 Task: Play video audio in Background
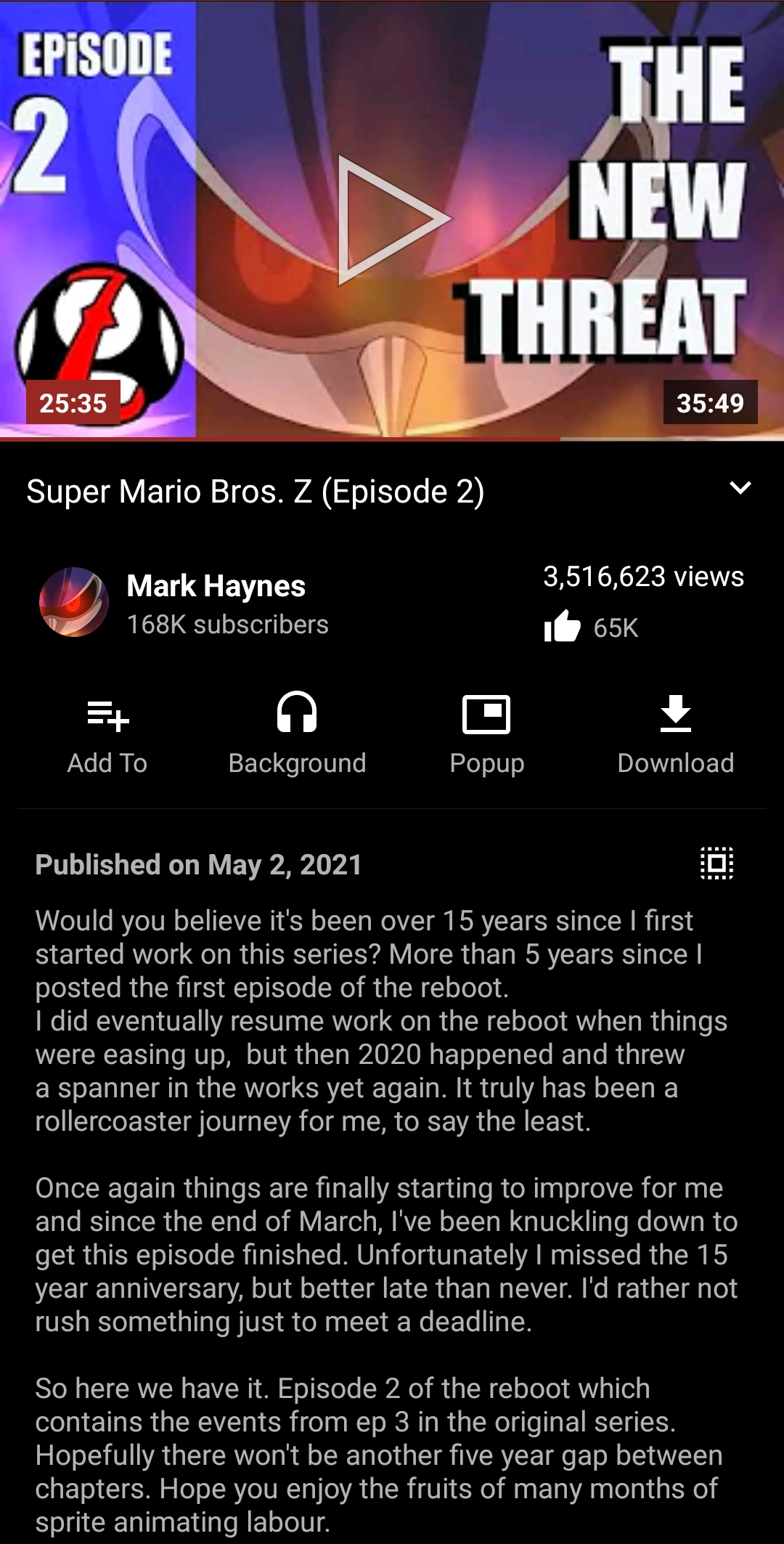pos(297,734)
